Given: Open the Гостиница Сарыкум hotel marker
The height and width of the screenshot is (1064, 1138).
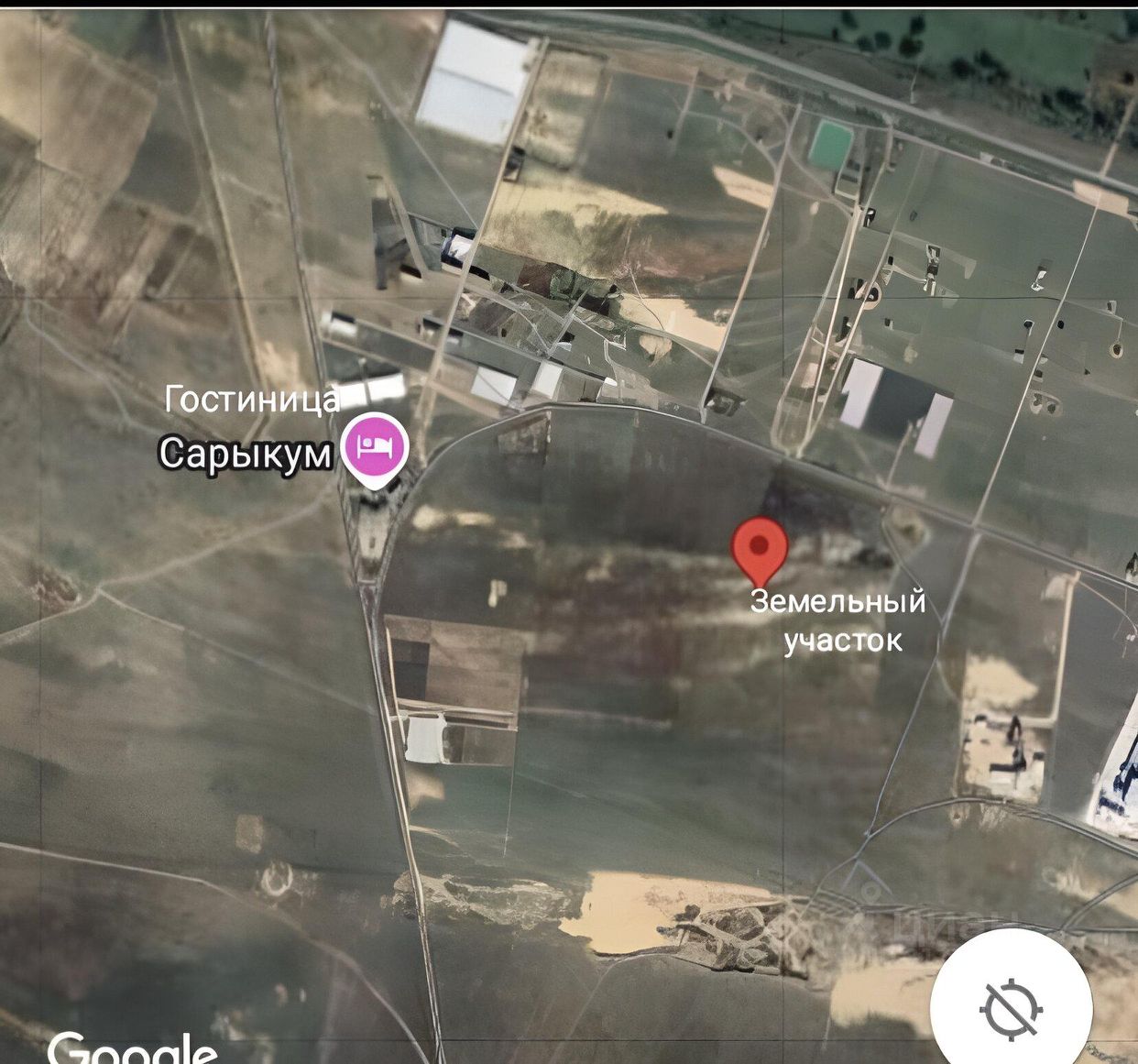Looking at the screenshot, I should [x=374, y=447].
